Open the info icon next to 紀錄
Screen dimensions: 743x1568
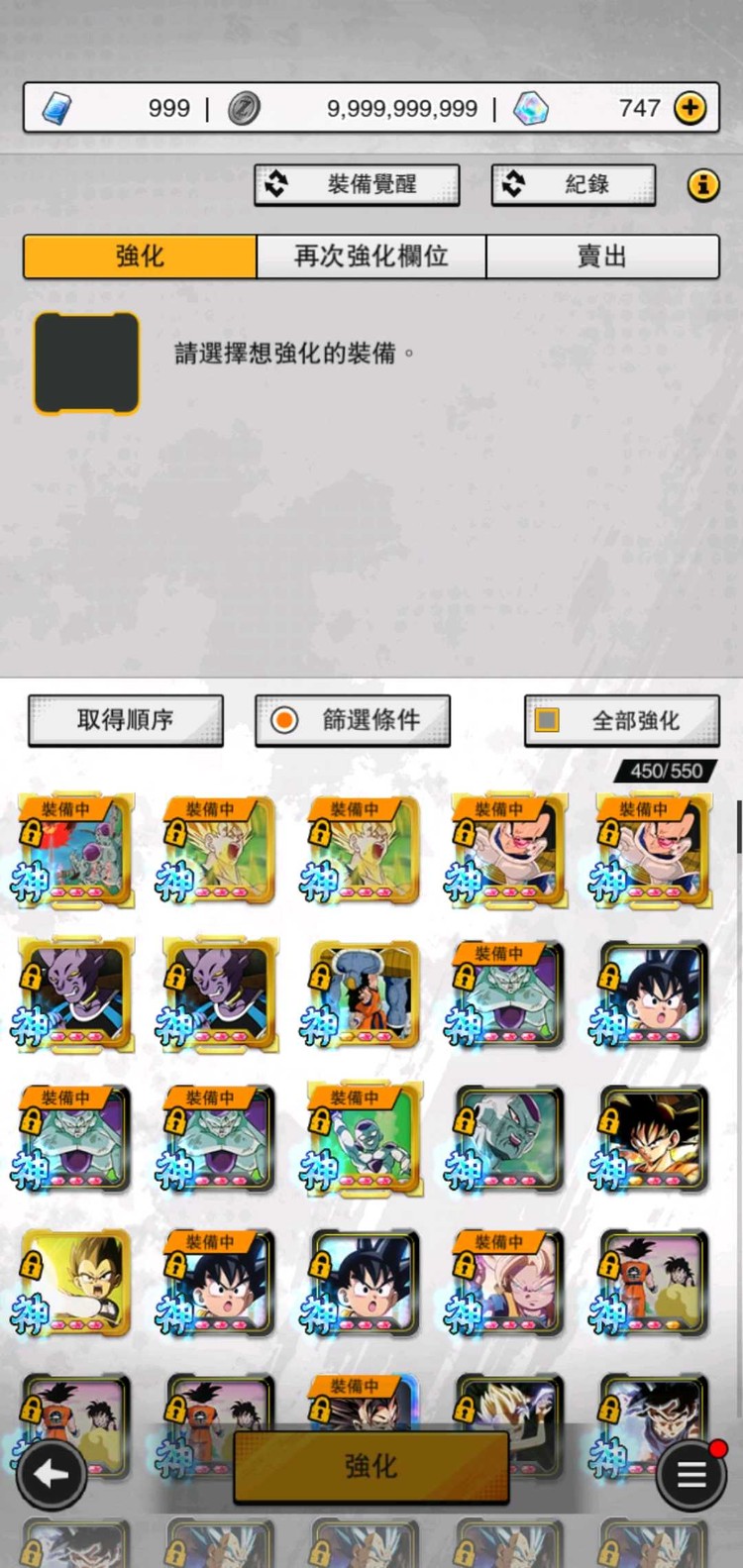(x=703, y=184)
